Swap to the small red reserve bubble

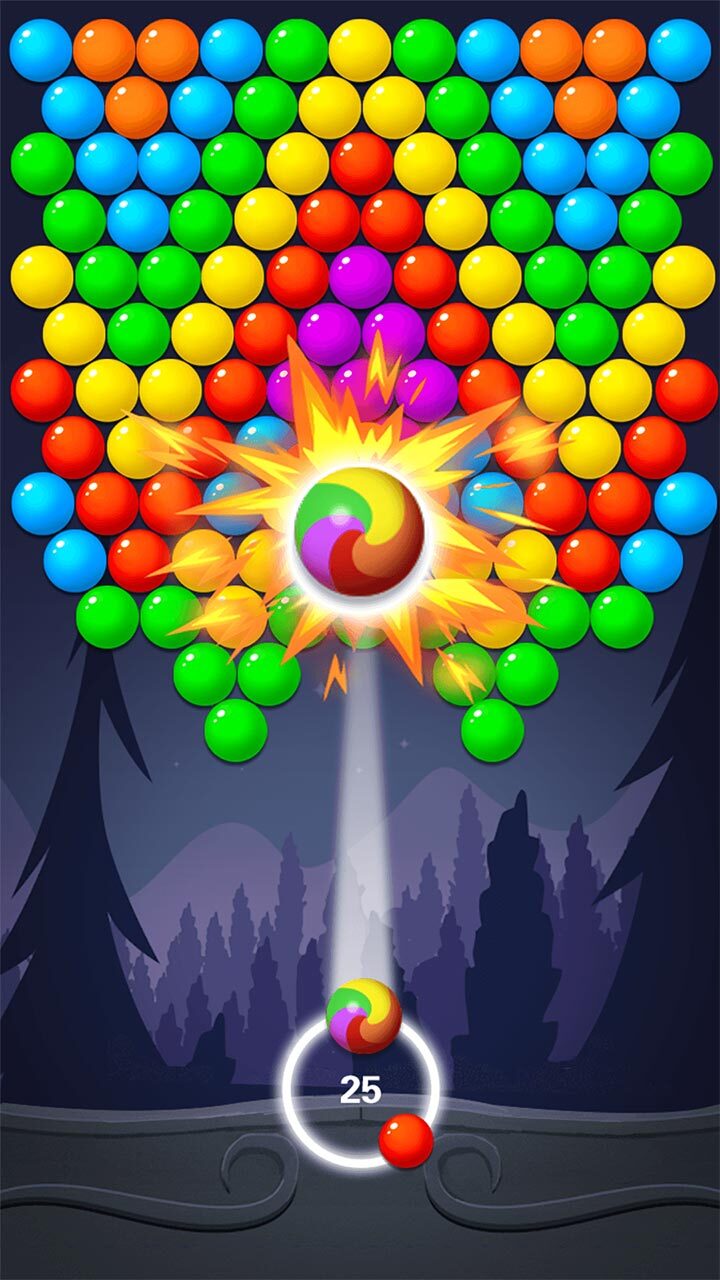click(x=405, y=1140)
